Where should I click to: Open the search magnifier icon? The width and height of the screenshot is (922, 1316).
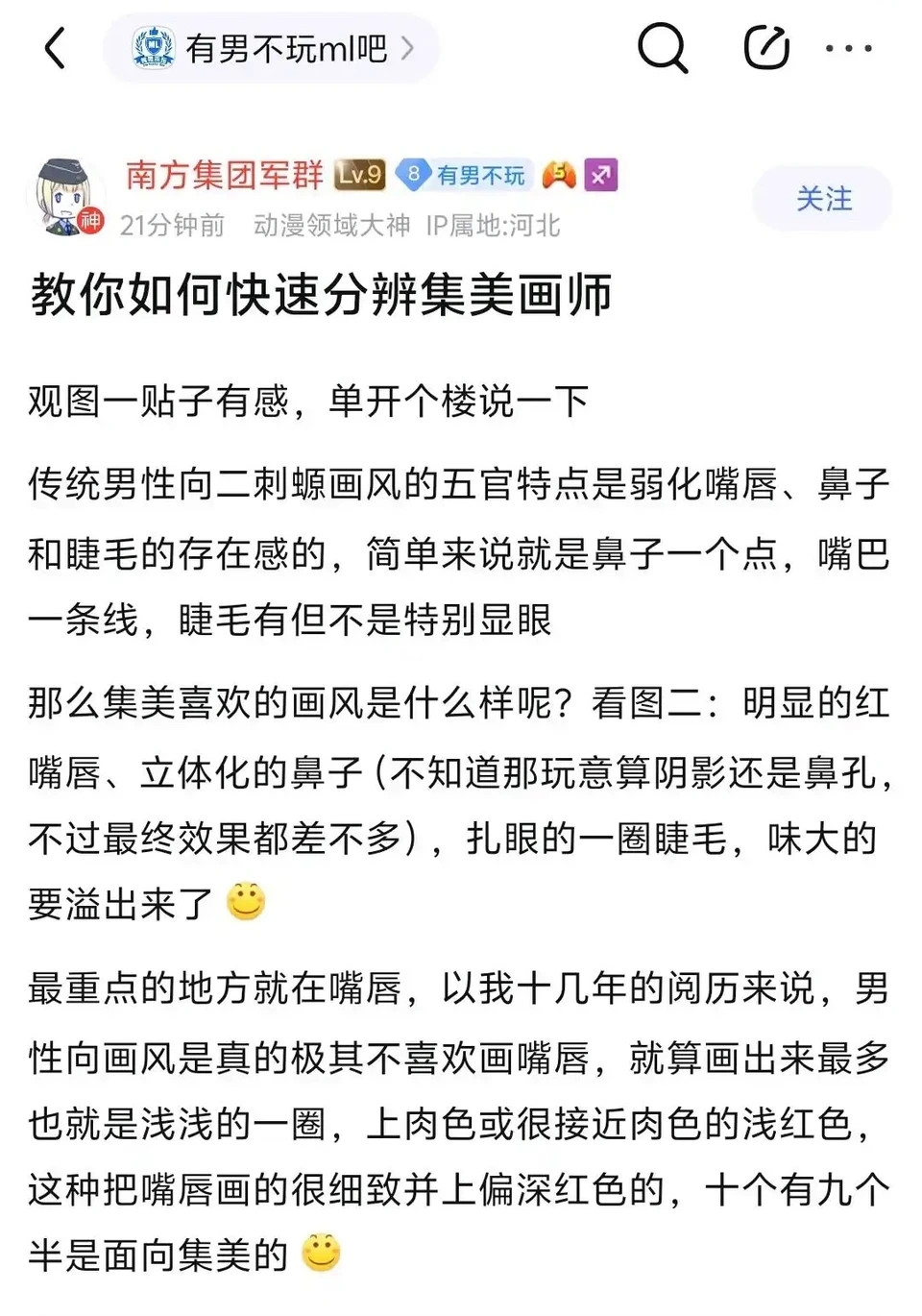tap(663, 47)
